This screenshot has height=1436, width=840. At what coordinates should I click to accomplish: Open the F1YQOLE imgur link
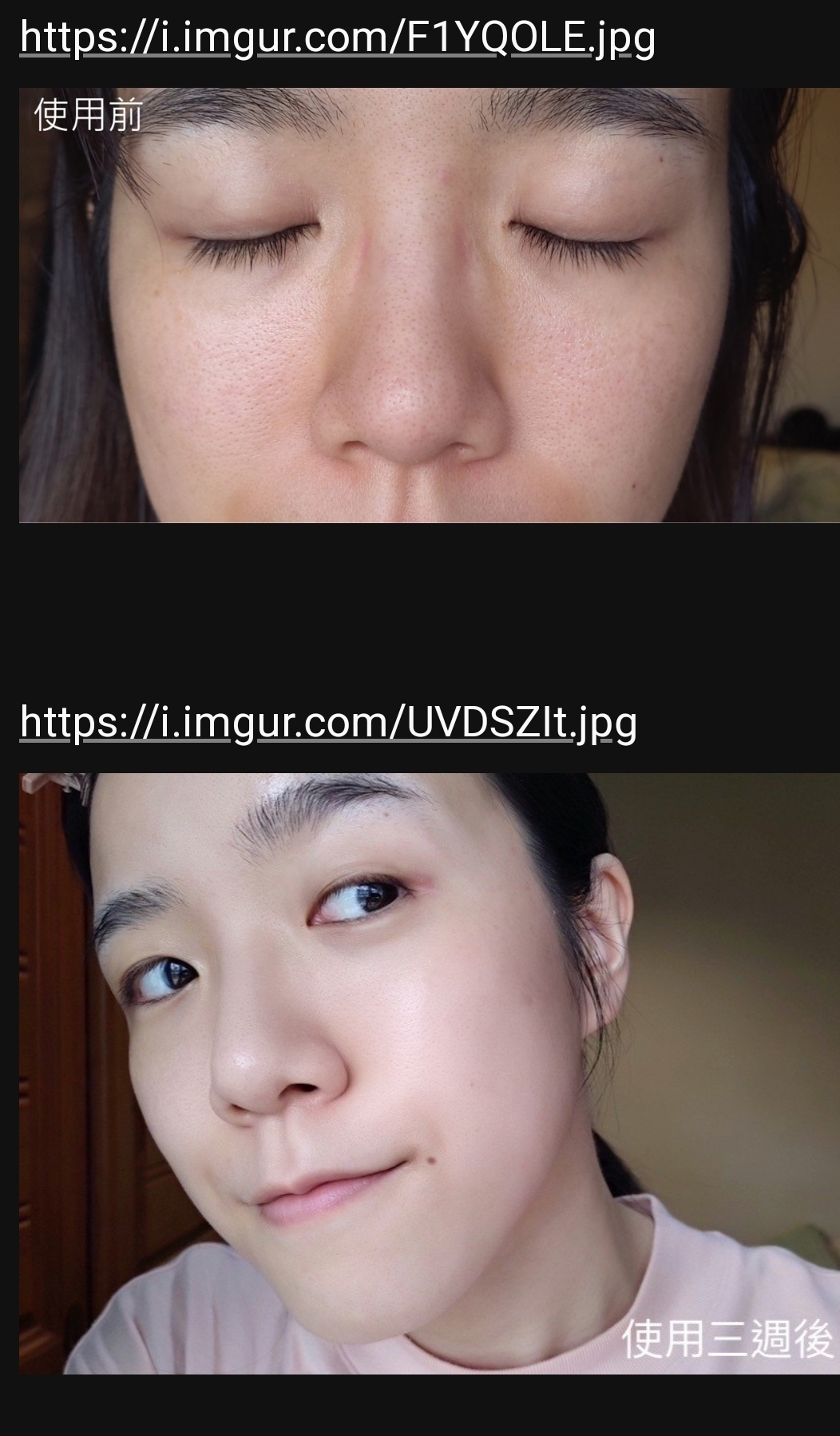[x=336, y=38]
